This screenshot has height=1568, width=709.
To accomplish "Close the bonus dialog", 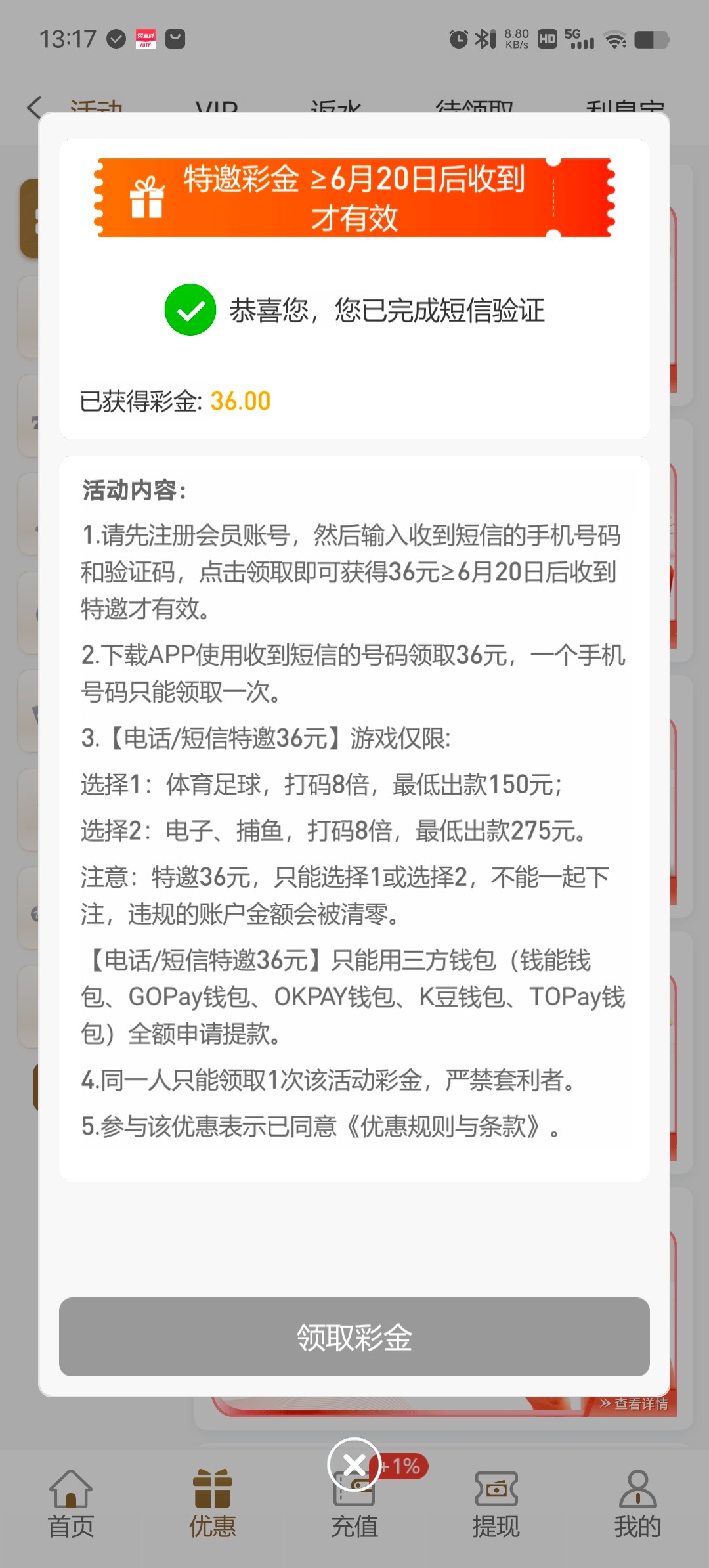I will pyautogui.click(x=354, y=1464).
